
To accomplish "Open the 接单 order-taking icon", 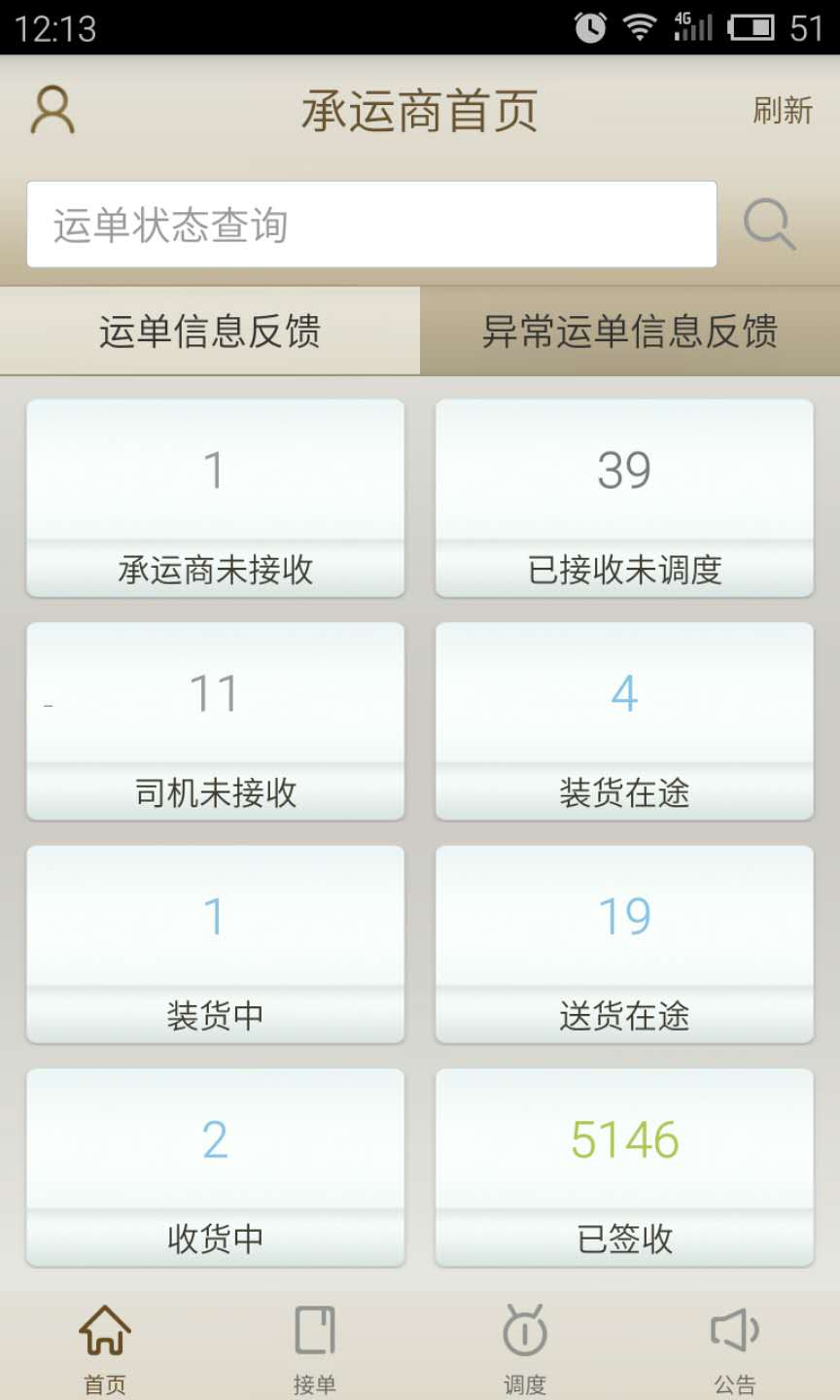I will point(314,1342).
